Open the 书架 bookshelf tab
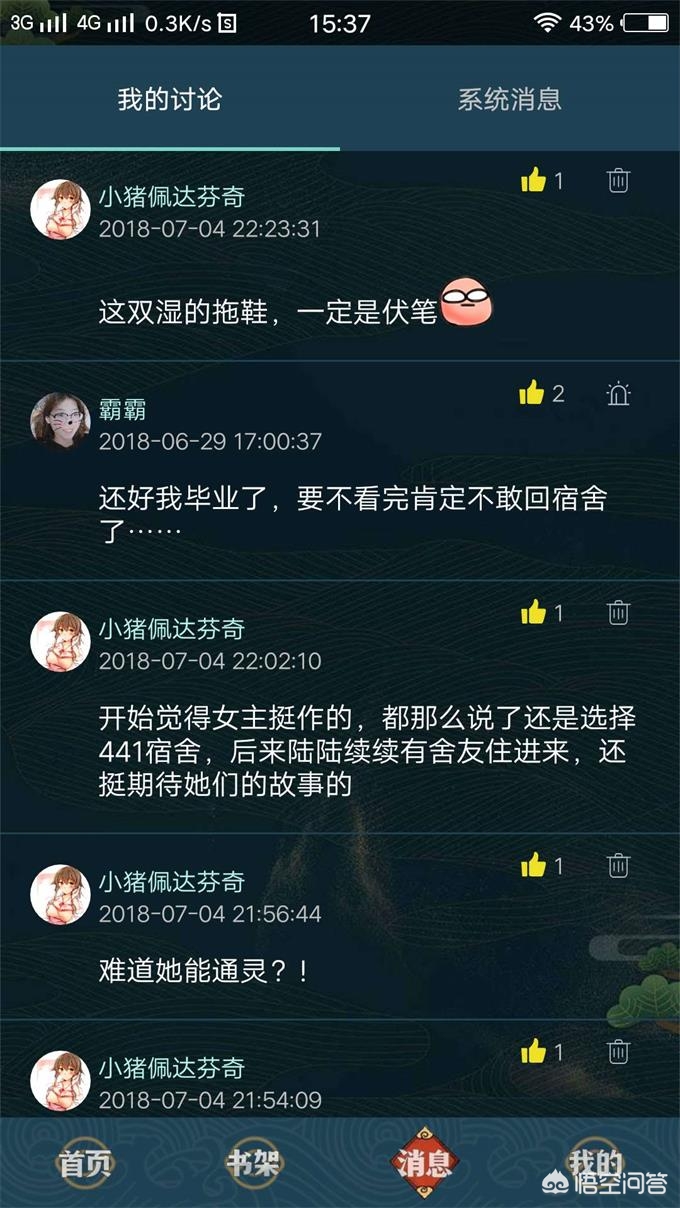Screen dimensions: 680x1208 pyautogui.click(x=254, y=1164)
